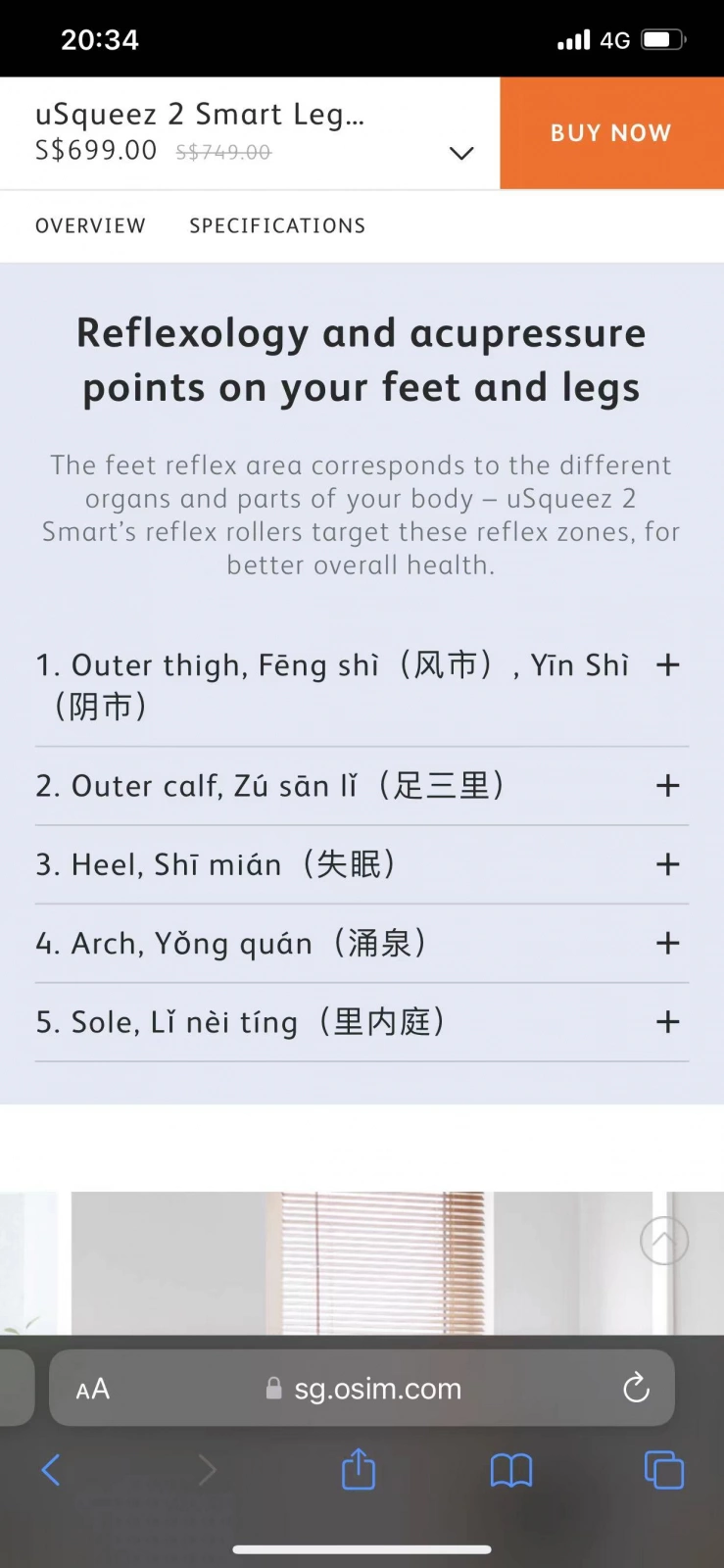Viewport: 724px width, 1568px height.
Task: Reload the page
Action: pyautogui.click(x=636, y=1388)
